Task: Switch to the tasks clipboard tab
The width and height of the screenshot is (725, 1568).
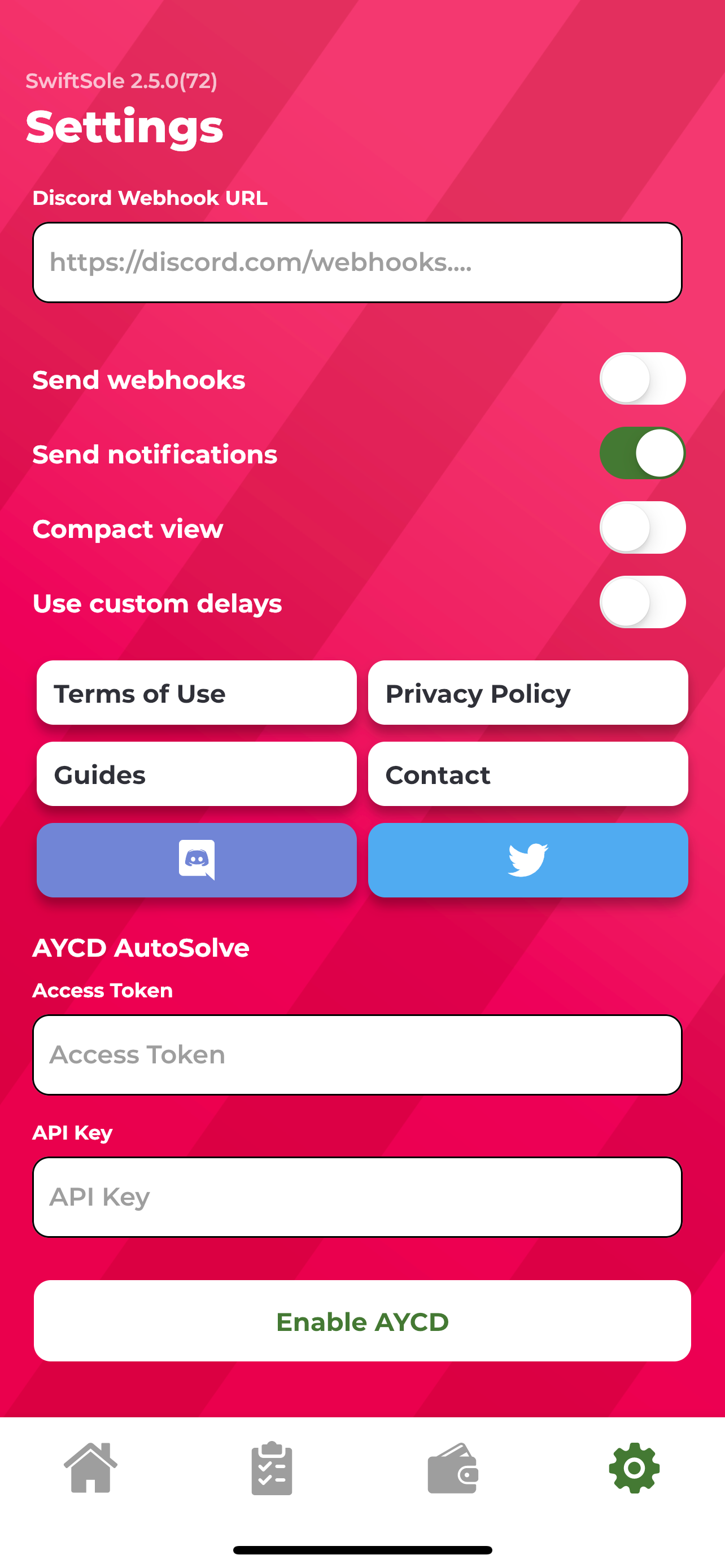Action: pos(272,1468)
